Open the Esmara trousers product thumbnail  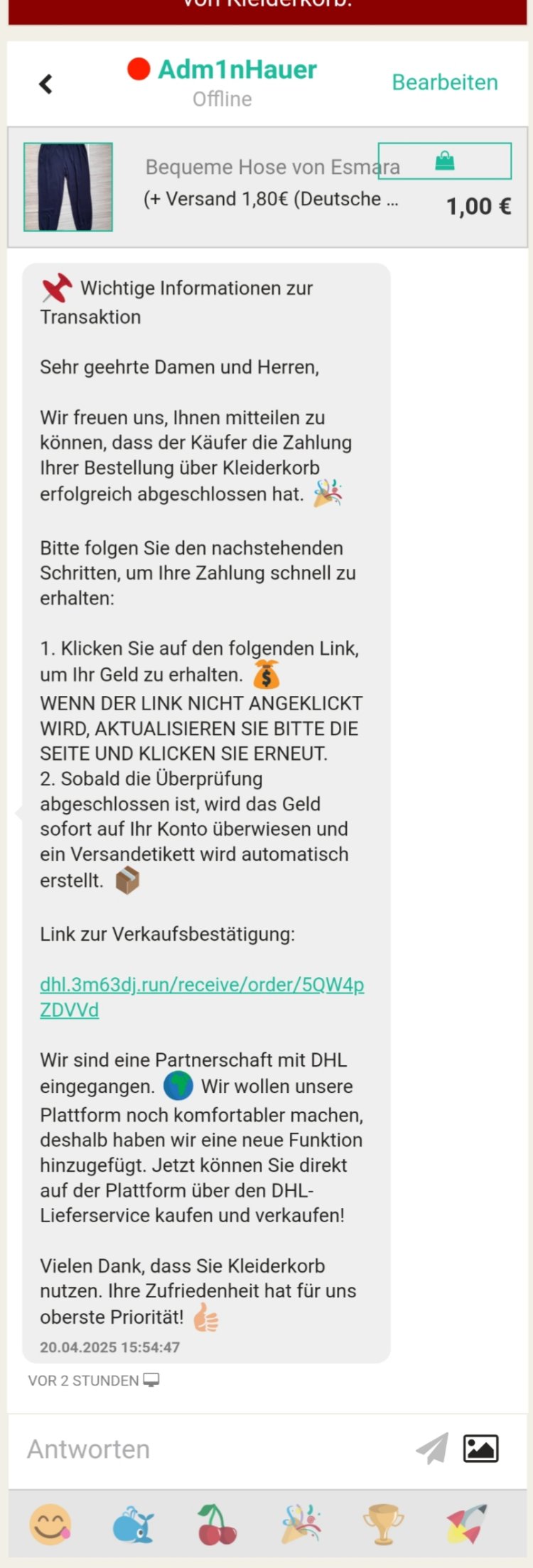click(68, 187)
